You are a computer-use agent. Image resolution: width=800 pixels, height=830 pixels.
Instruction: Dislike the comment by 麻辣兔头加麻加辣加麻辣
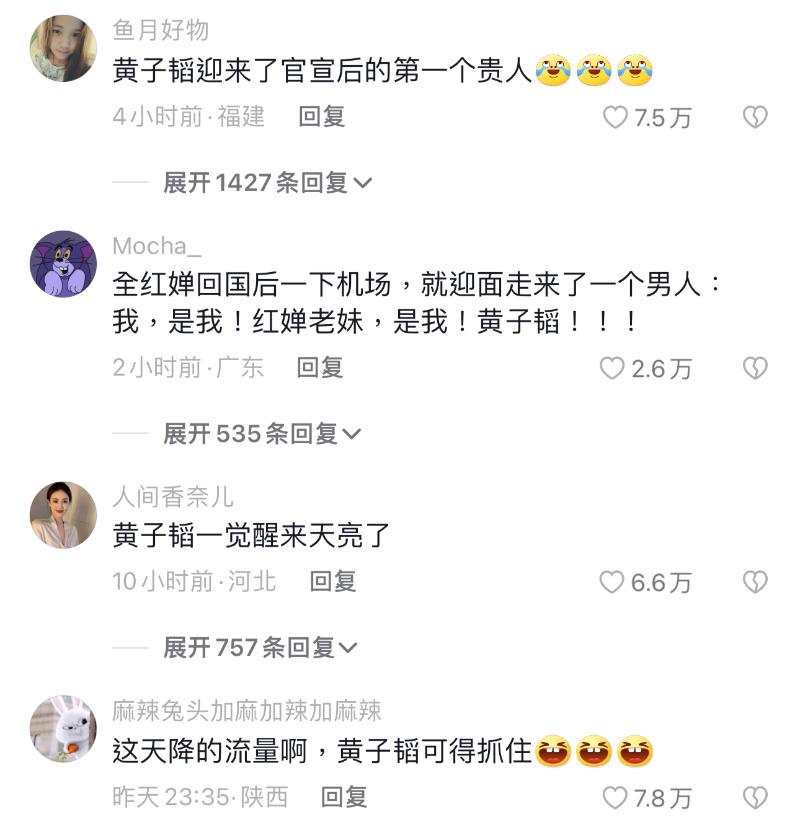coord(755,798)
